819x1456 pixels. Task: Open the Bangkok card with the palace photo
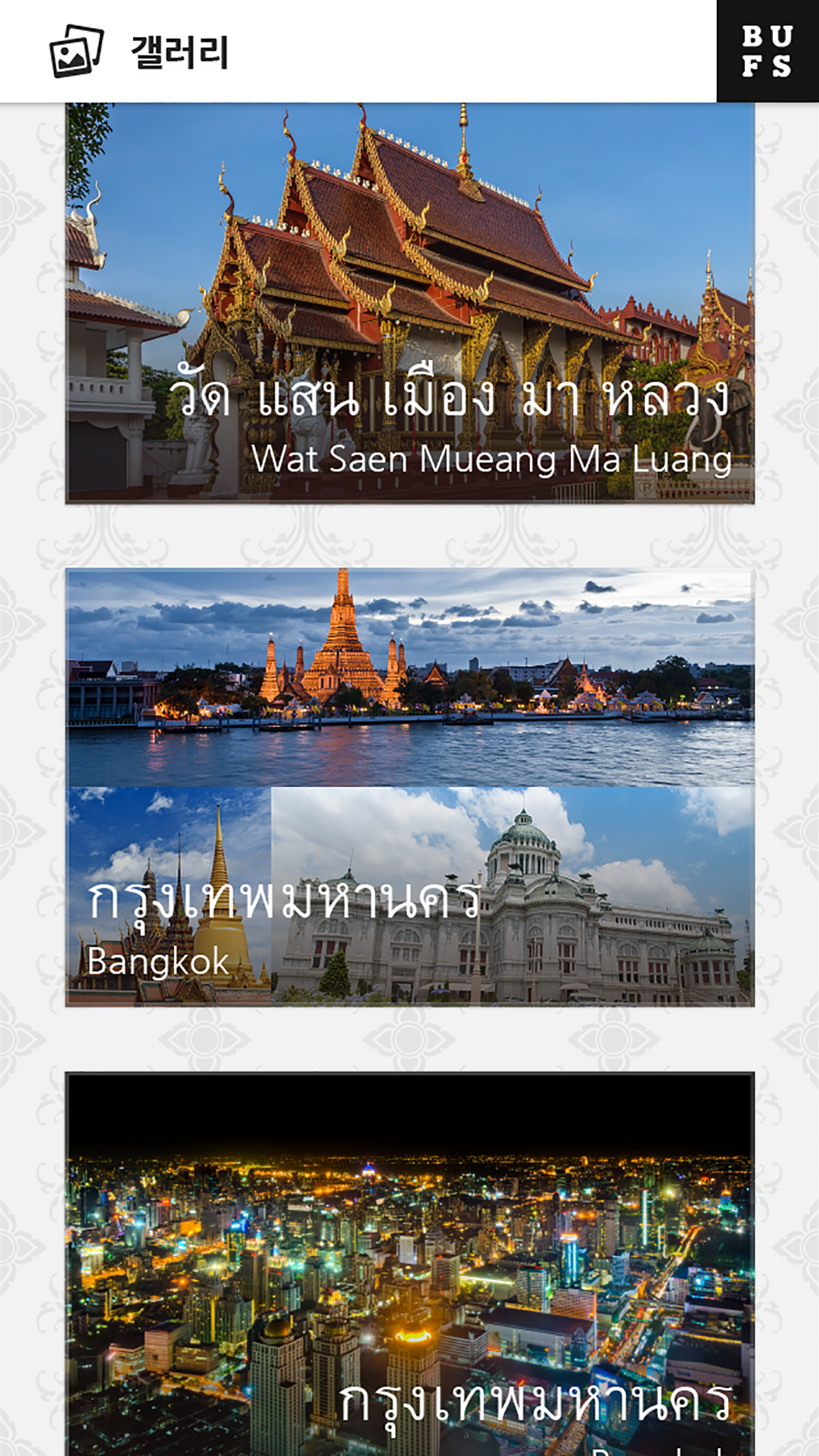(x=409, y=787)
